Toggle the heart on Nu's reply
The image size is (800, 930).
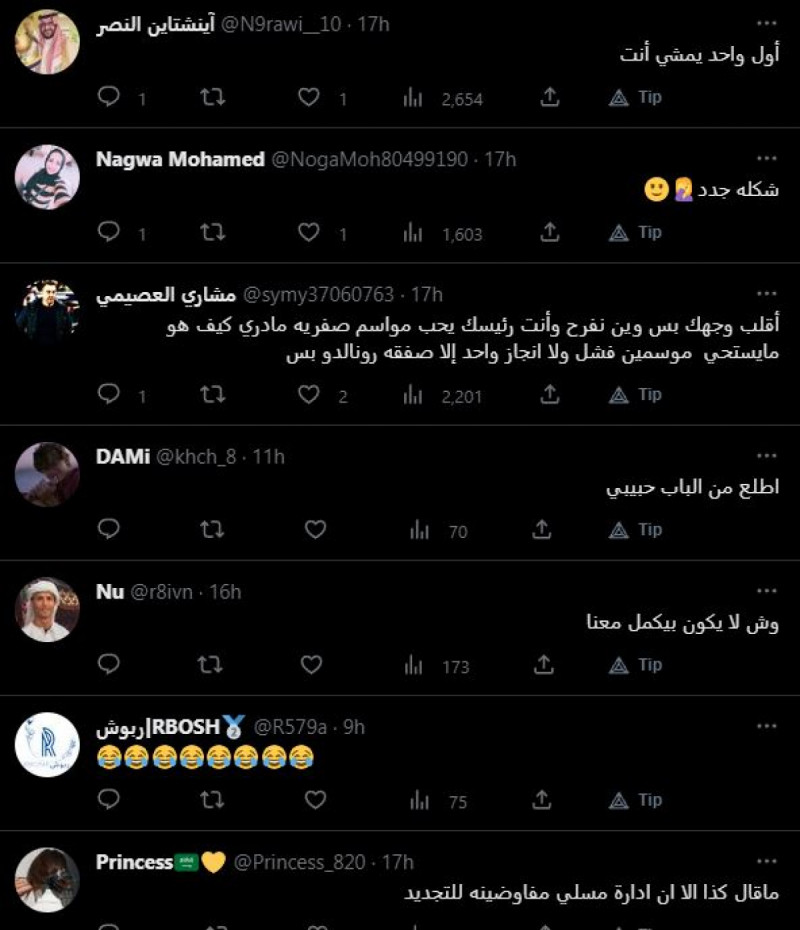click(x=310, y=664)
